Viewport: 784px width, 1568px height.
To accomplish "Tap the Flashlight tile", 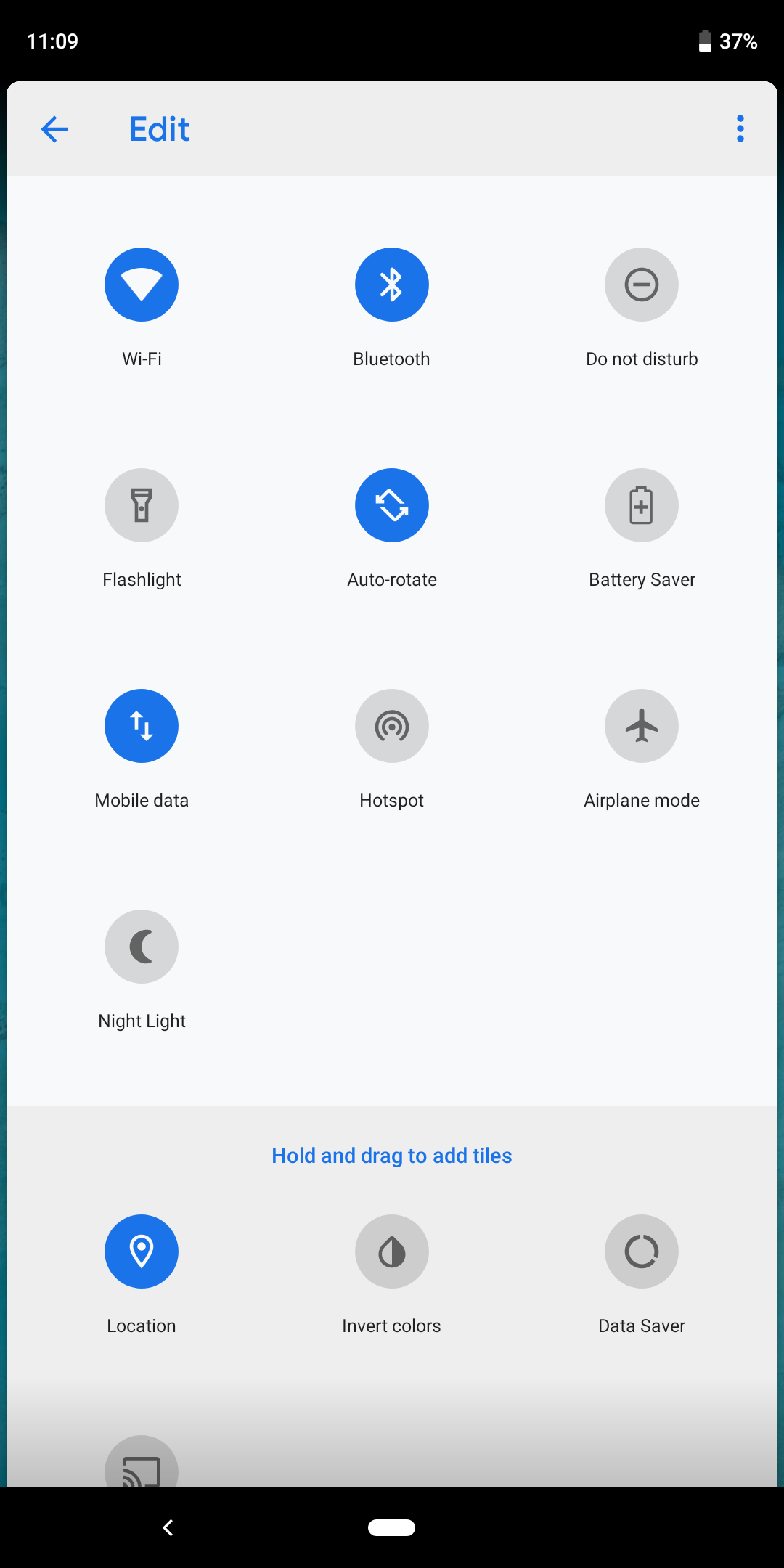I will (x=142, y=505).
